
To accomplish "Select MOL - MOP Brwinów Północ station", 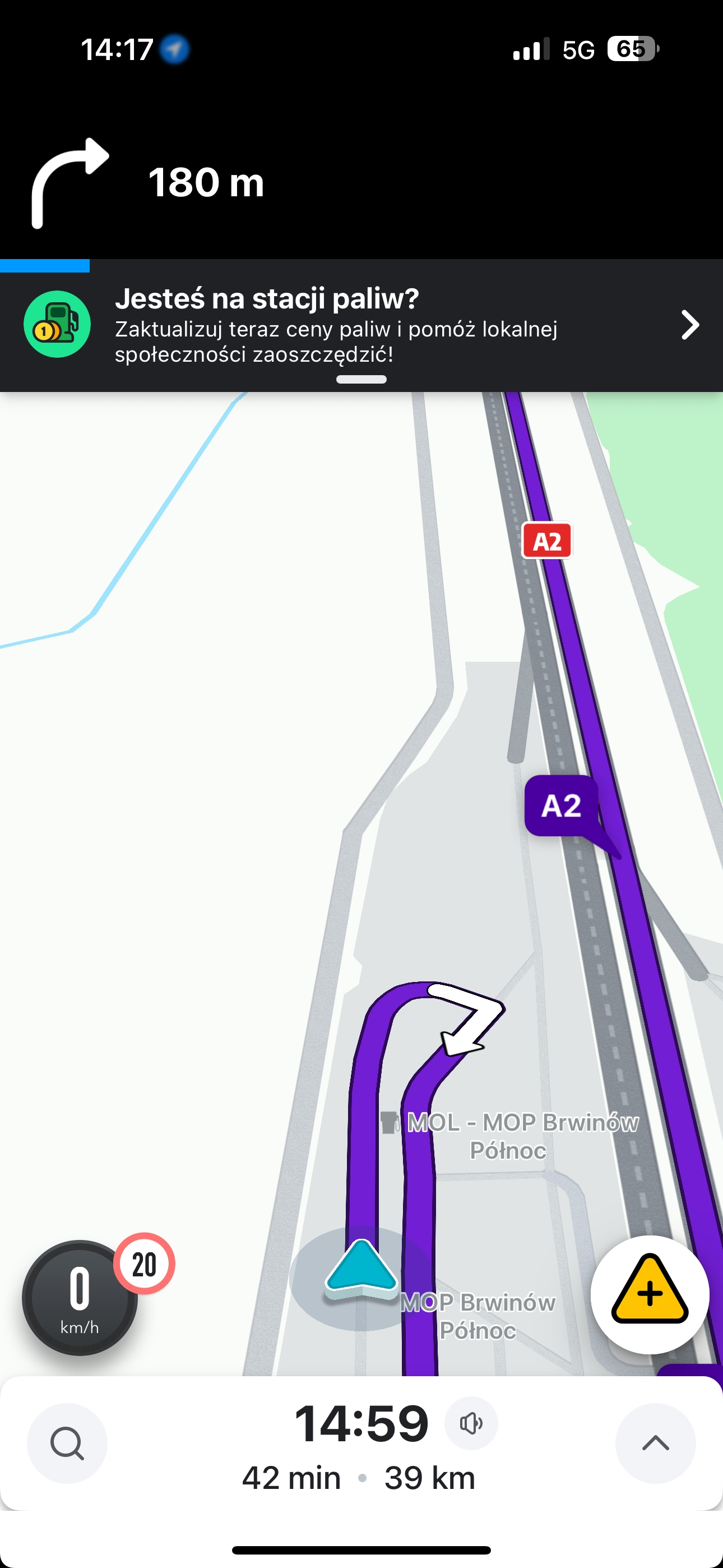I will click(510, 1136).
